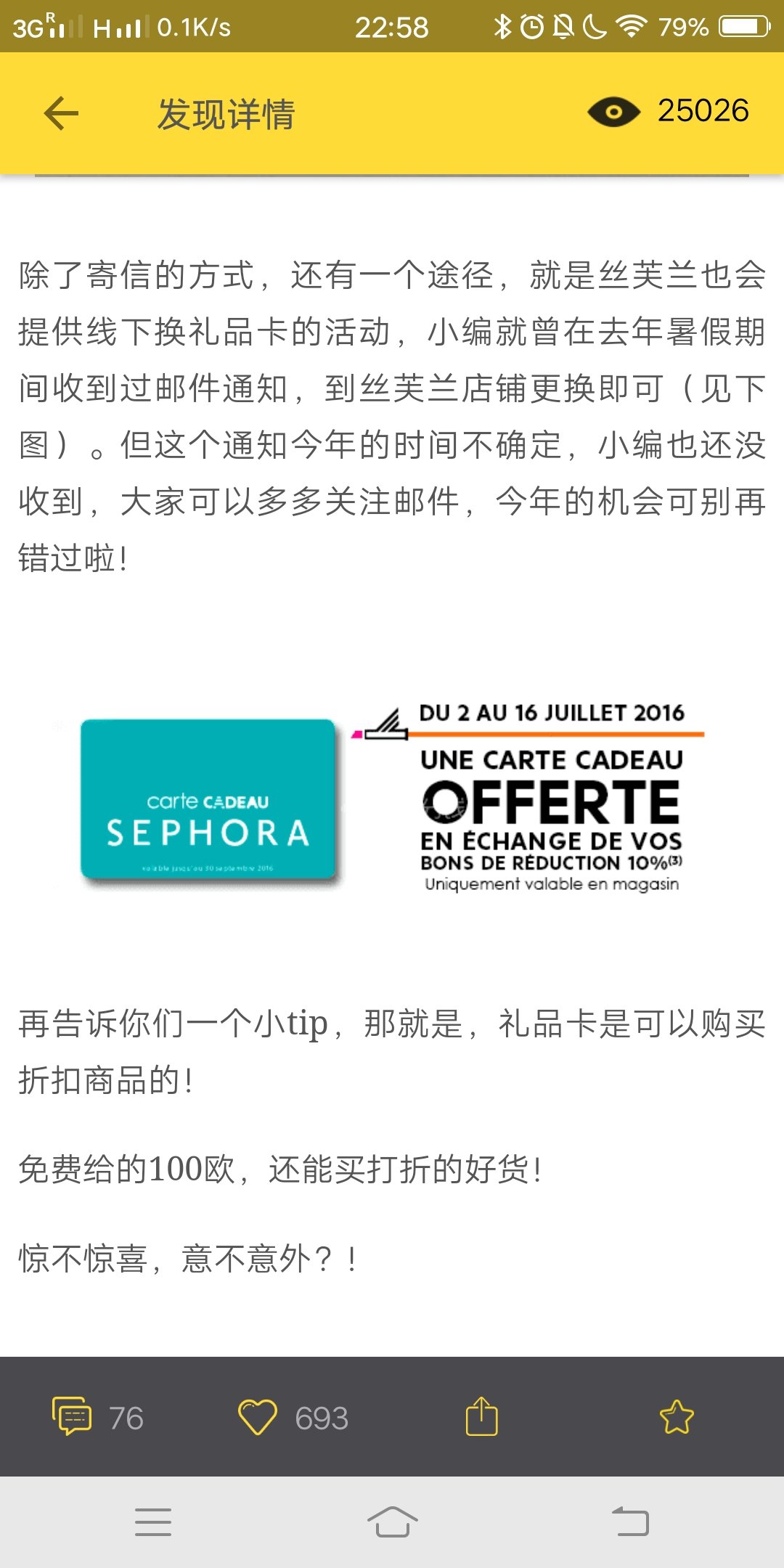Open the comments icon showing 76
The width and height of the screenshot is (784, 1568).
point(72,1416)
